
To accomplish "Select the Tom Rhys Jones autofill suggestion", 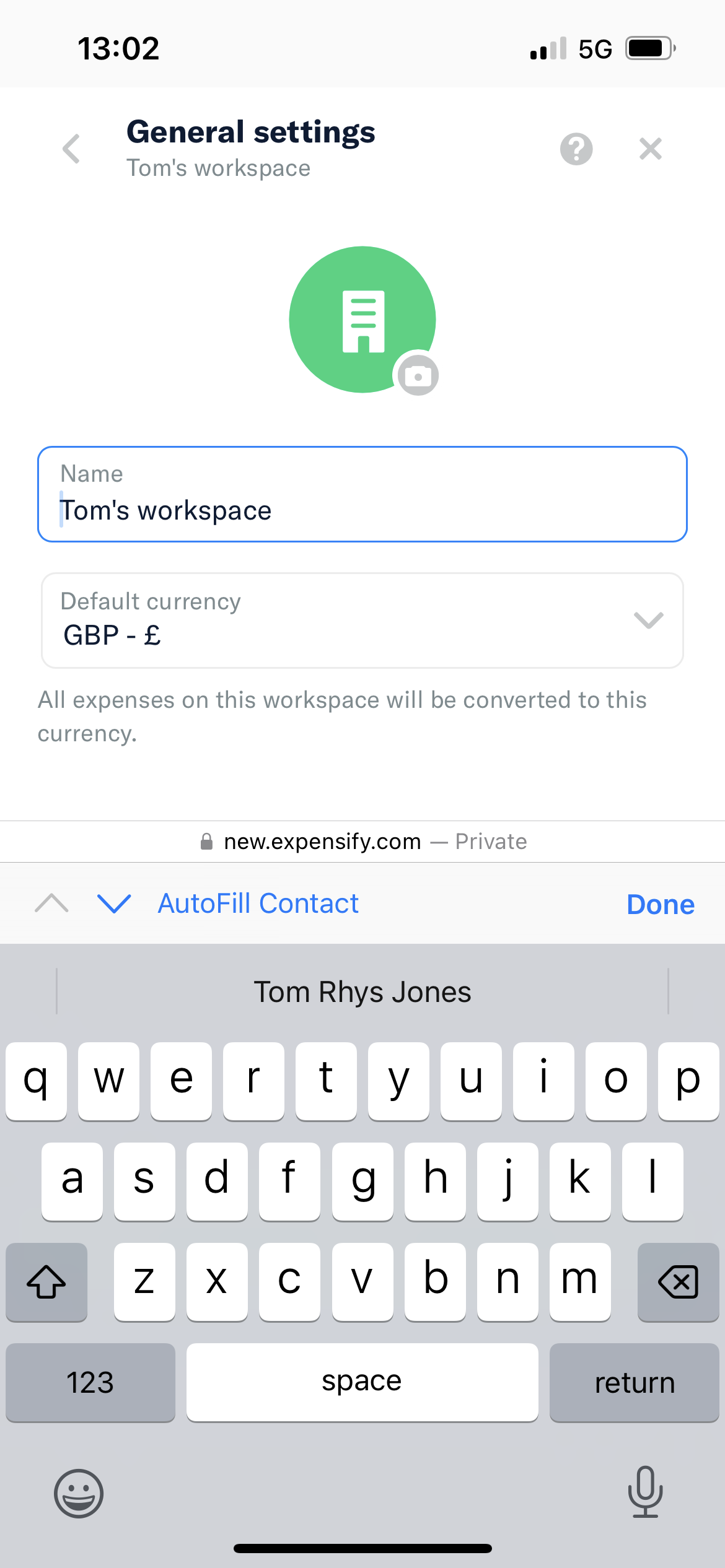I will tap(362, 991).
